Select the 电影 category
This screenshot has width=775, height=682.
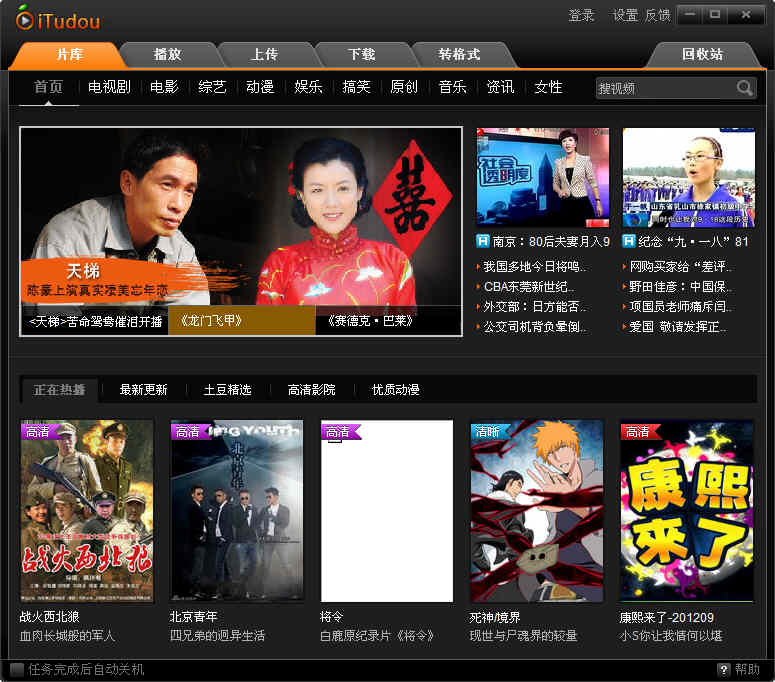coord(164,87)
